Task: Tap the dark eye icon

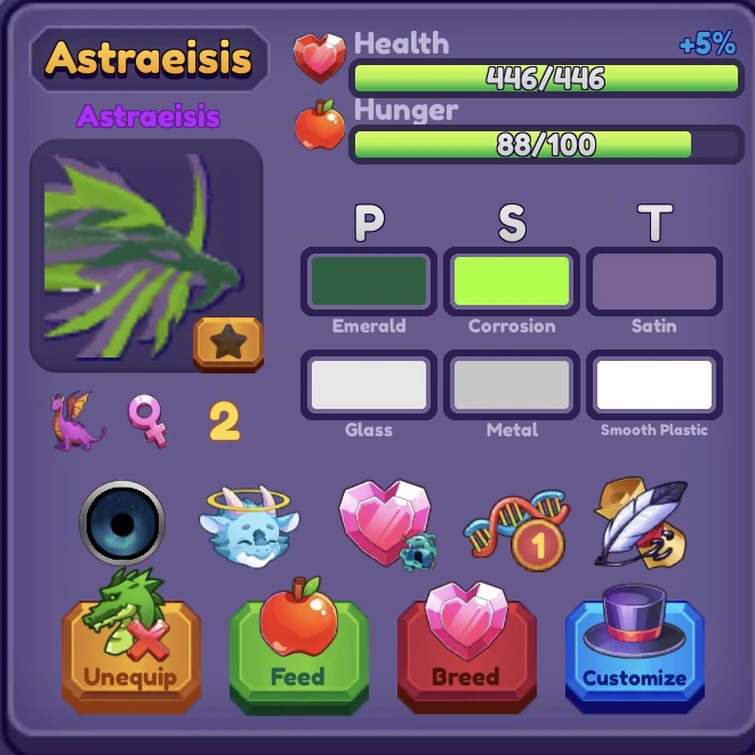Action: [x=122, y=523]
